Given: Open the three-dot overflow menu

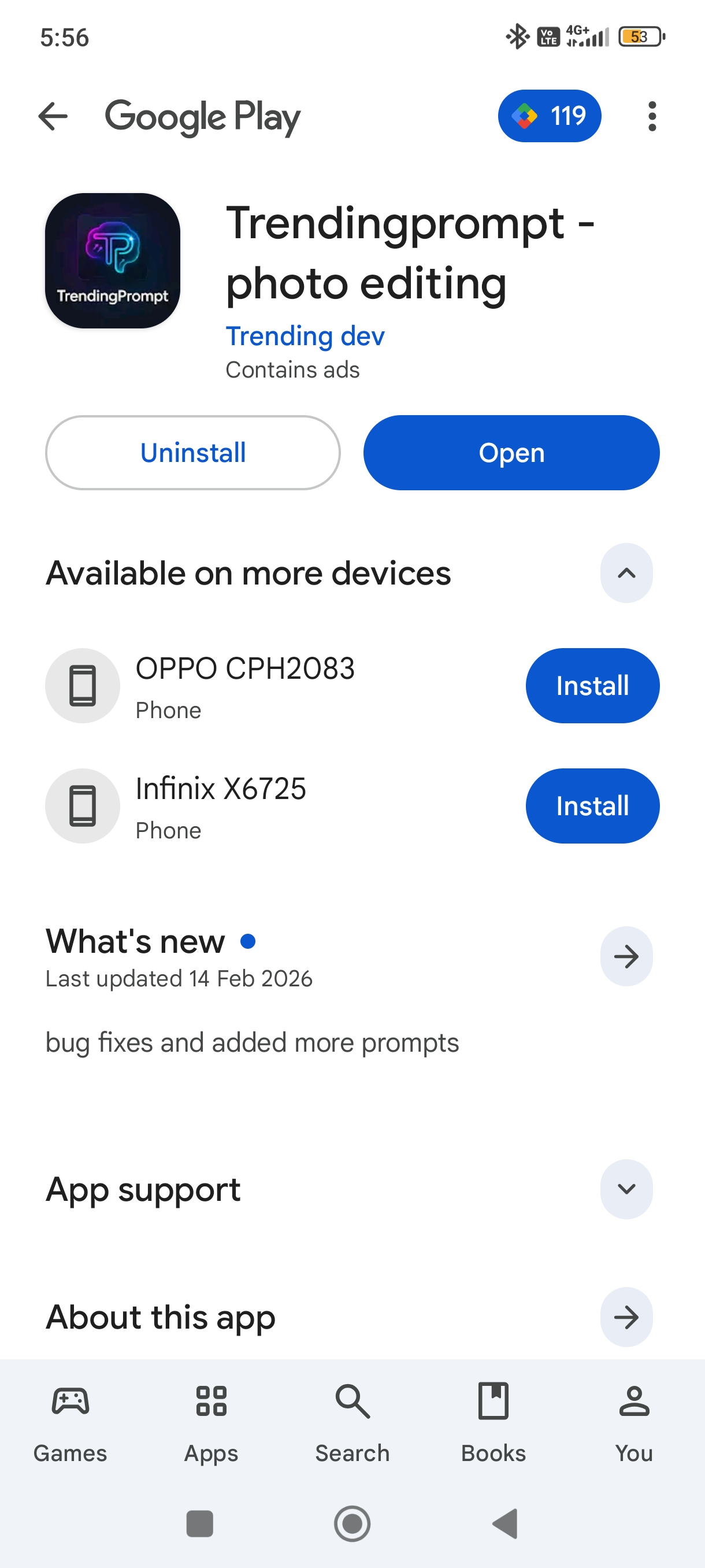Looking at the screenshot, I should point(651,116).
